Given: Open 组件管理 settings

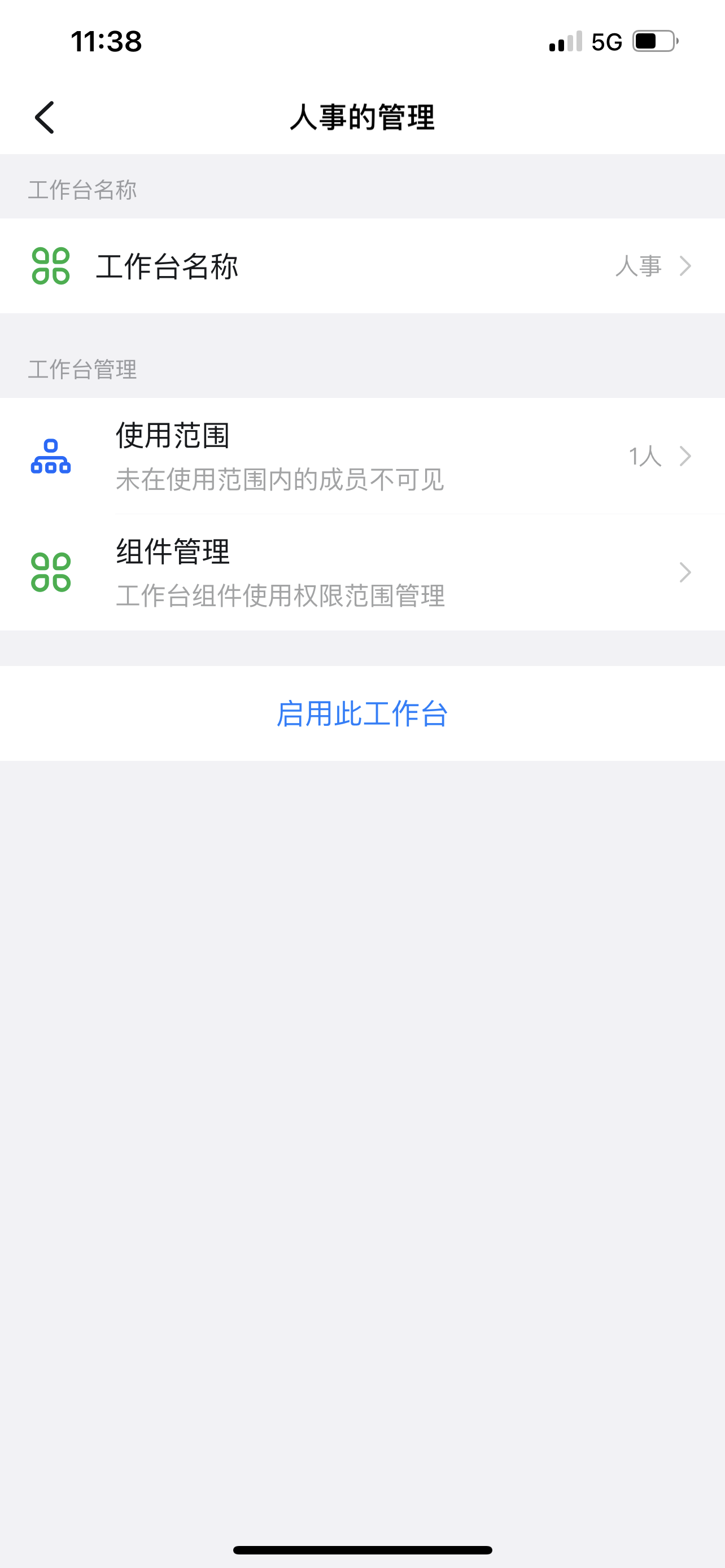Looking at the screenshot, I should (x=362, y=572).
